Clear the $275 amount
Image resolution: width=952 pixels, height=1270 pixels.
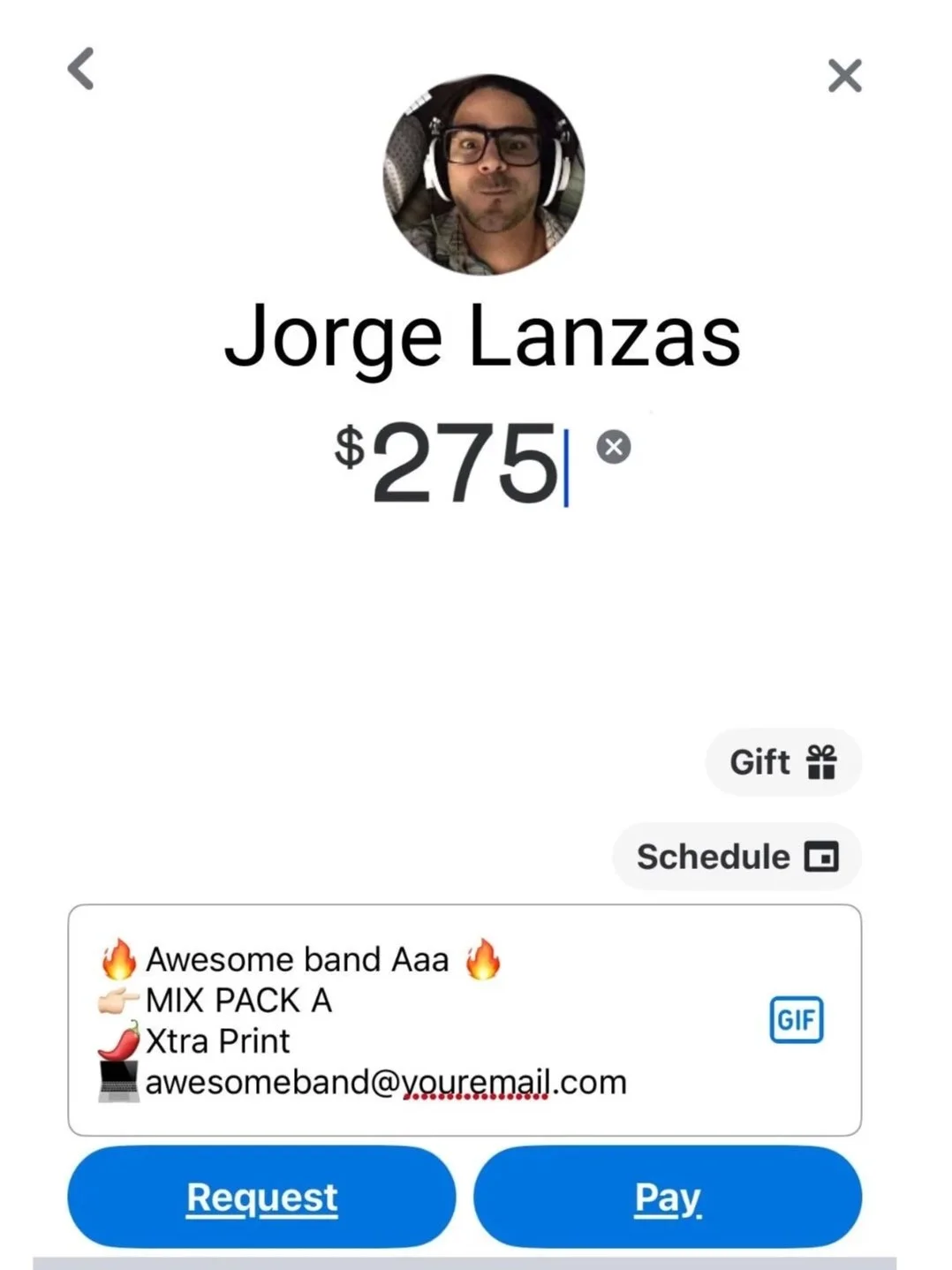614,447
